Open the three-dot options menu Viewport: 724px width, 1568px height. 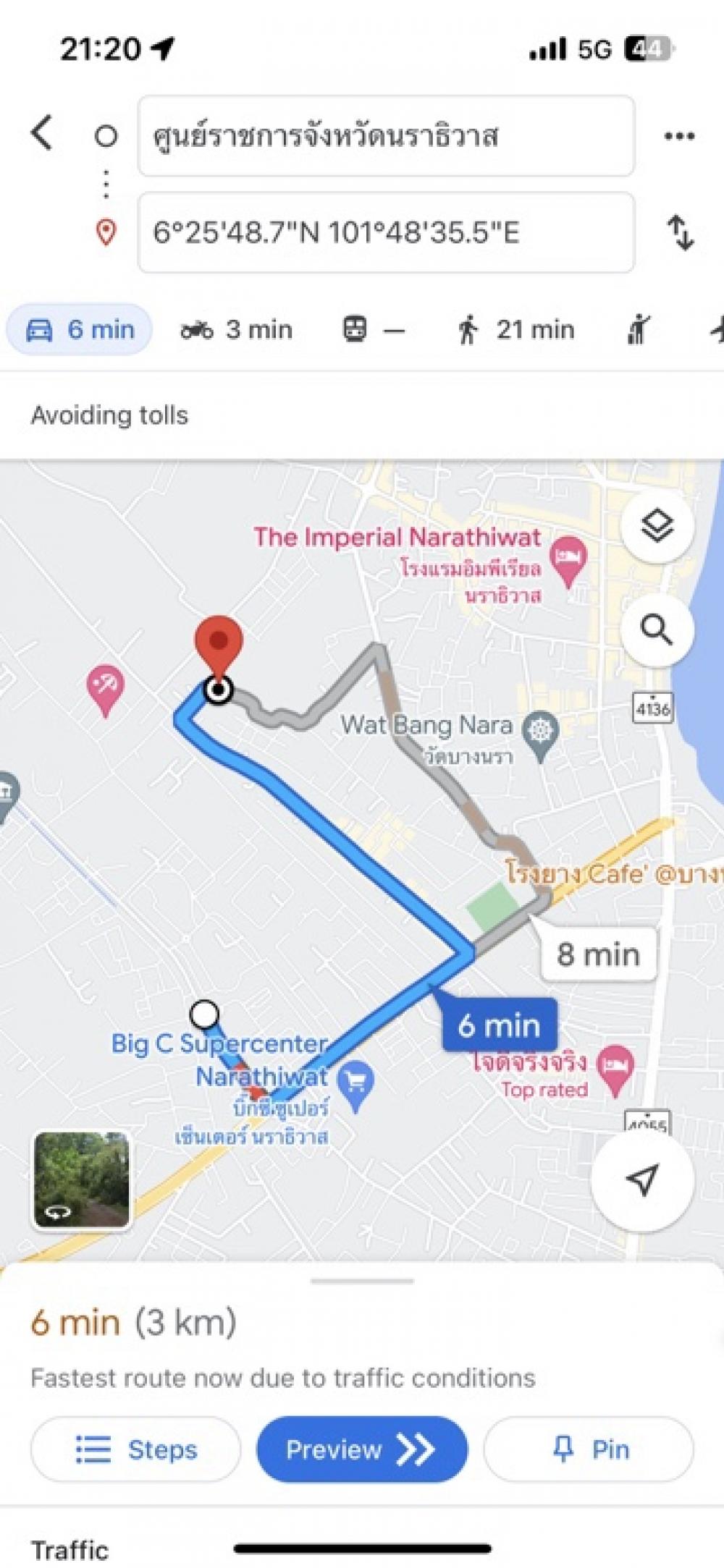coord(679,136)
